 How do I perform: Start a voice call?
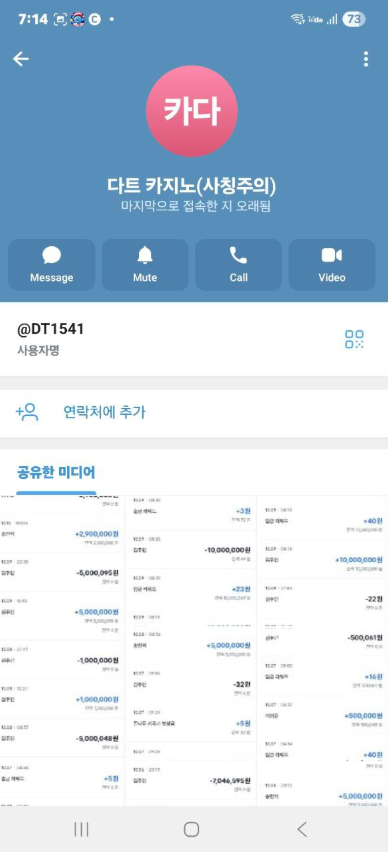(x=238, y=265)
